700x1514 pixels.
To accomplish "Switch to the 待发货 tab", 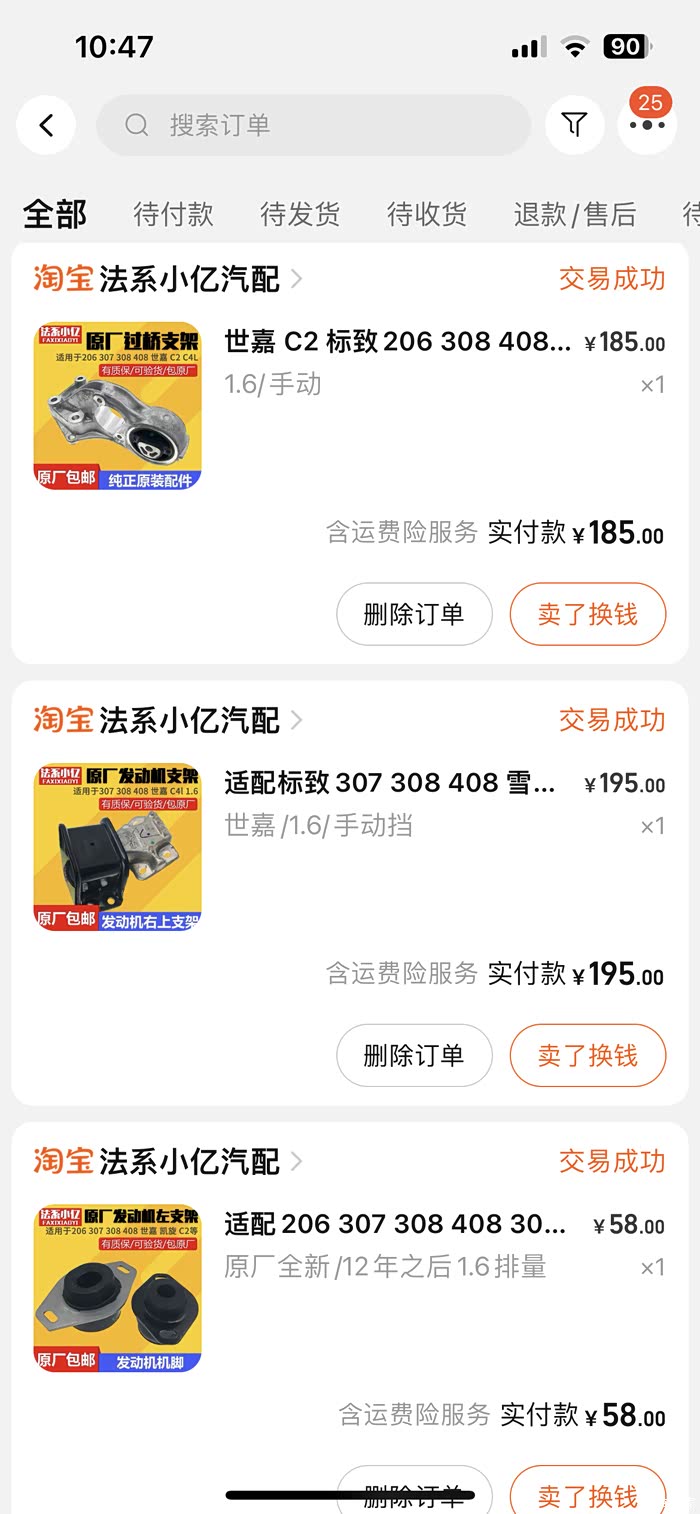I will [x=300, y=214].
